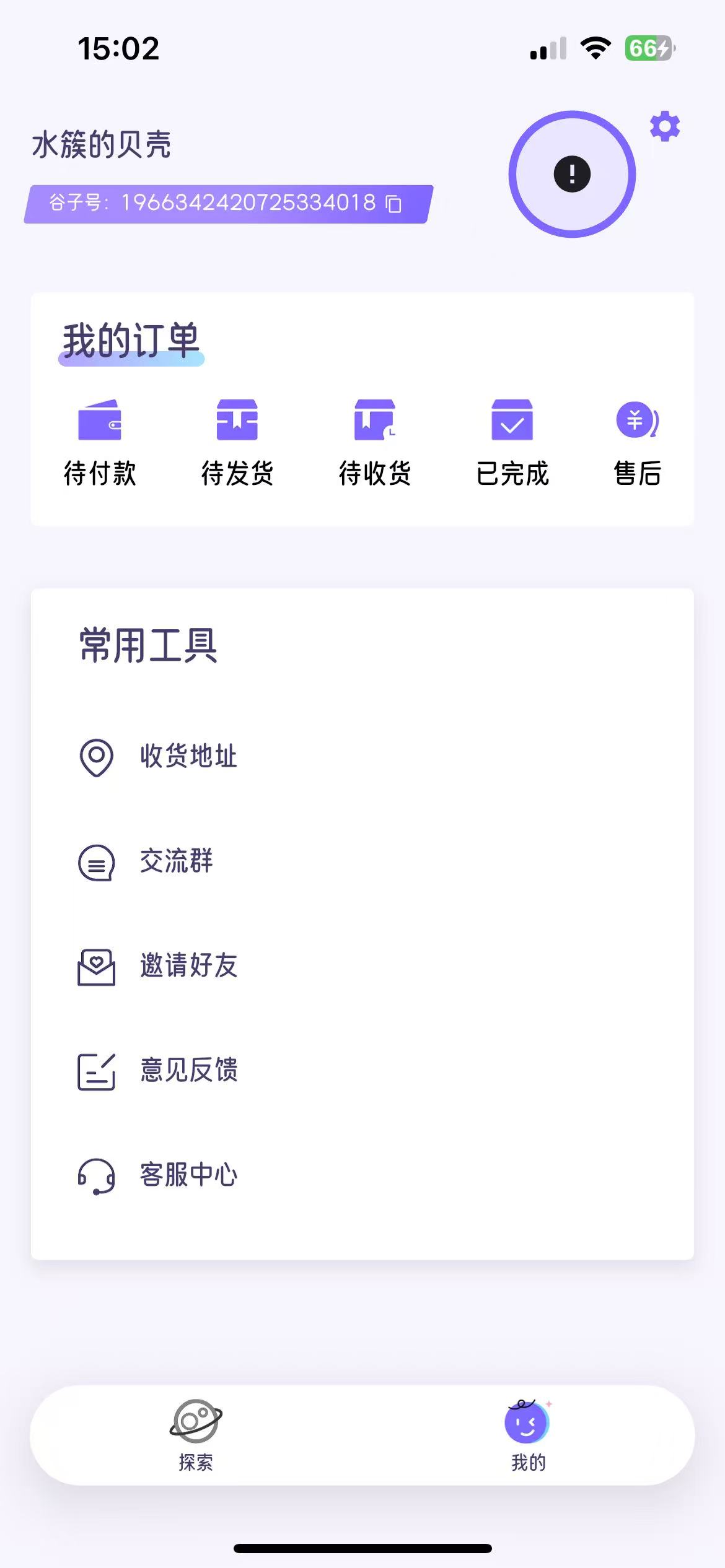This screenshot has width=725, height=1568.
Task: Switch to the 我的 tab
Action: 528,1435
